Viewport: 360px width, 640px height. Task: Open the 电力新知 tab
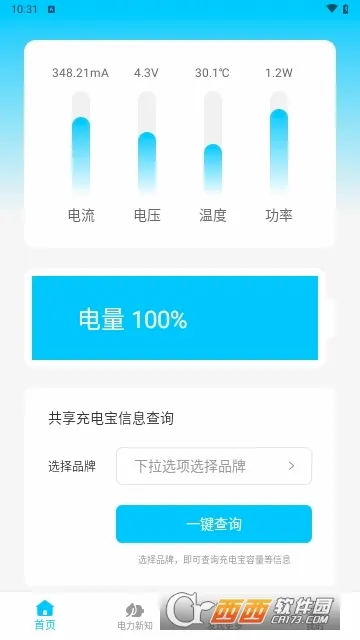pyautogui.click(x=135, y=616)
